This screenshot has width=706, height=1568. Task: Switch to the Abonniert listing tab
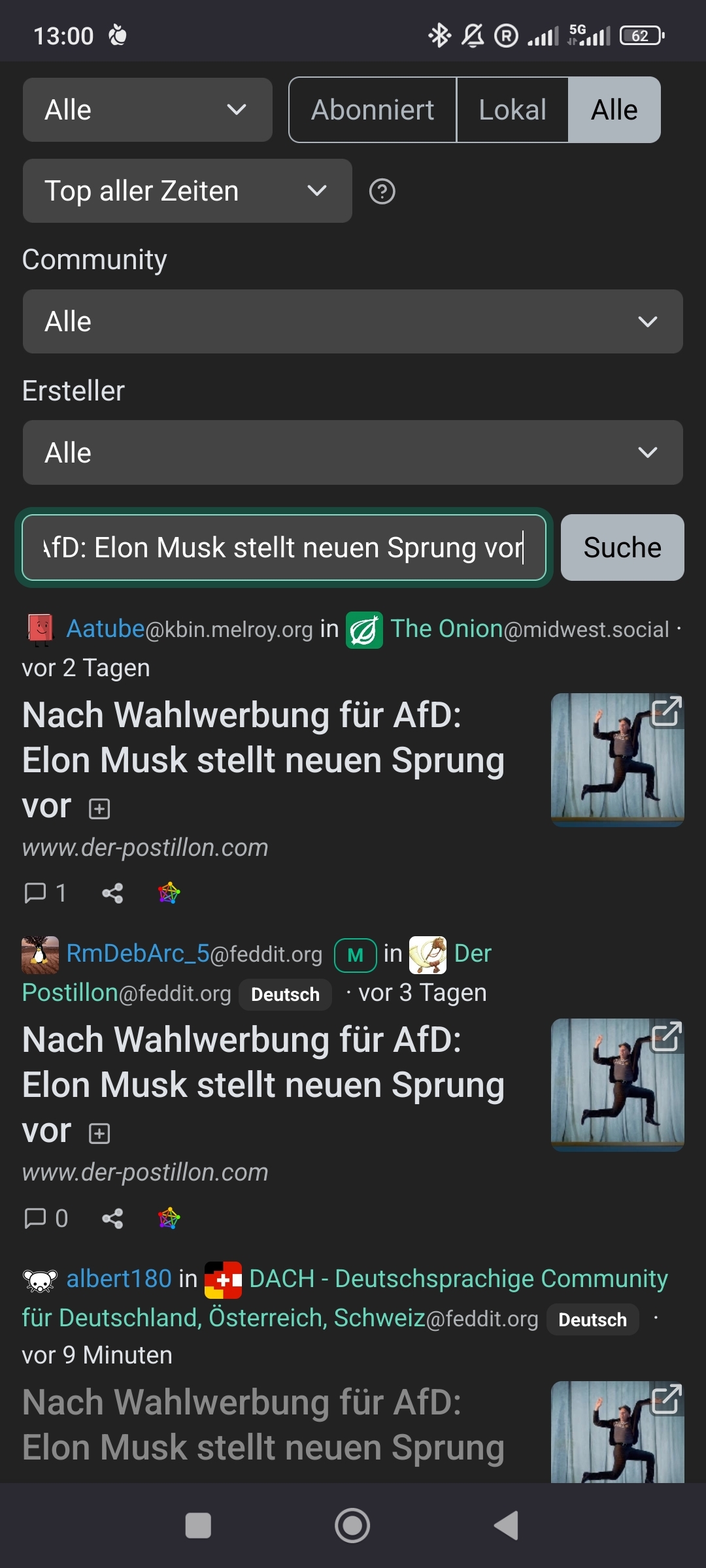(x=373, y=110)
